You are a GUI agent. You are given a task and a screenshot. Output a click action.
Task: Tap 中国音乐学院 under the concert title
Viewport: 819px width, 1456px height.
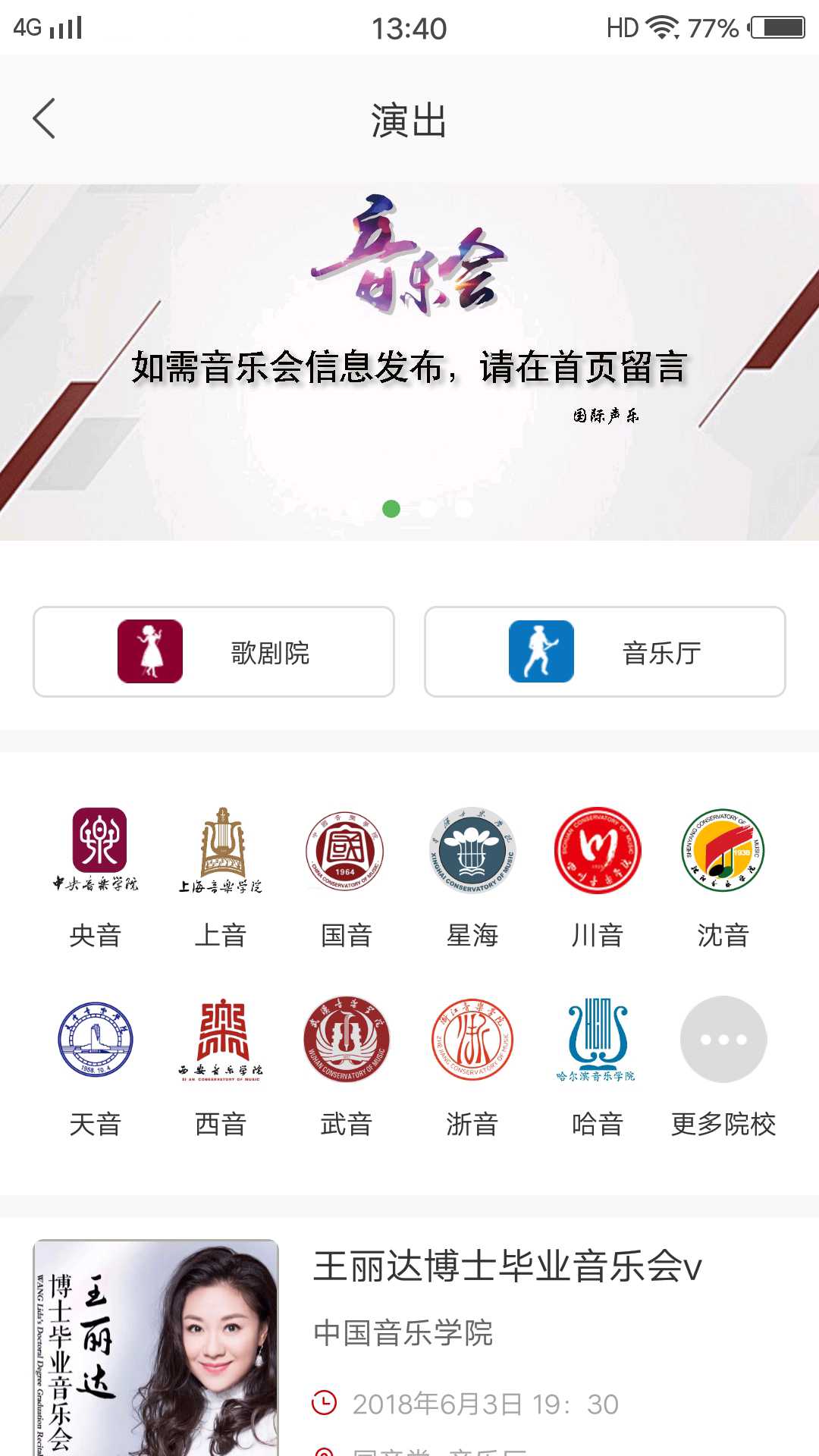tap(403, 1331)
